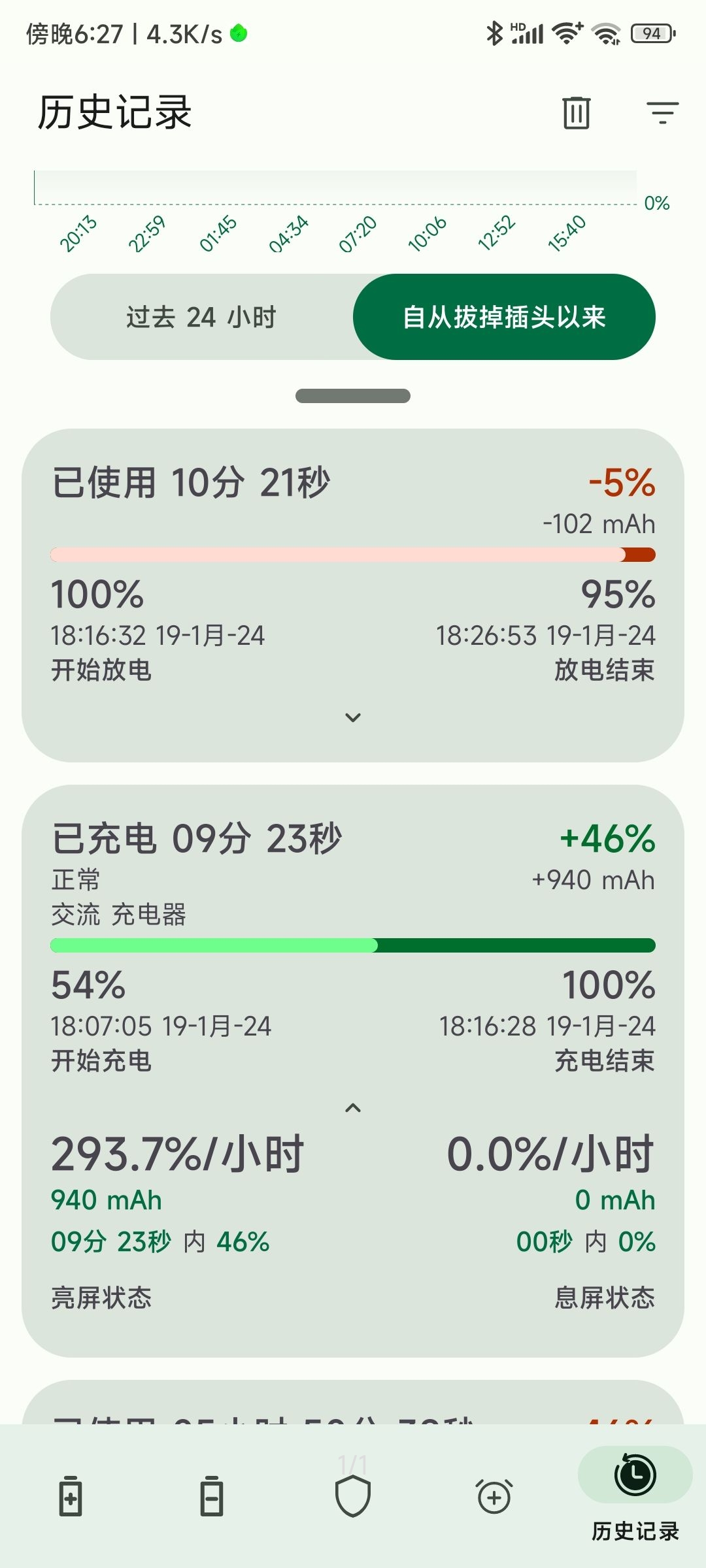The width and height of the screenshot is (706, 1568).
Task: Open the filter icon in app bar
Action: point(662,112)
